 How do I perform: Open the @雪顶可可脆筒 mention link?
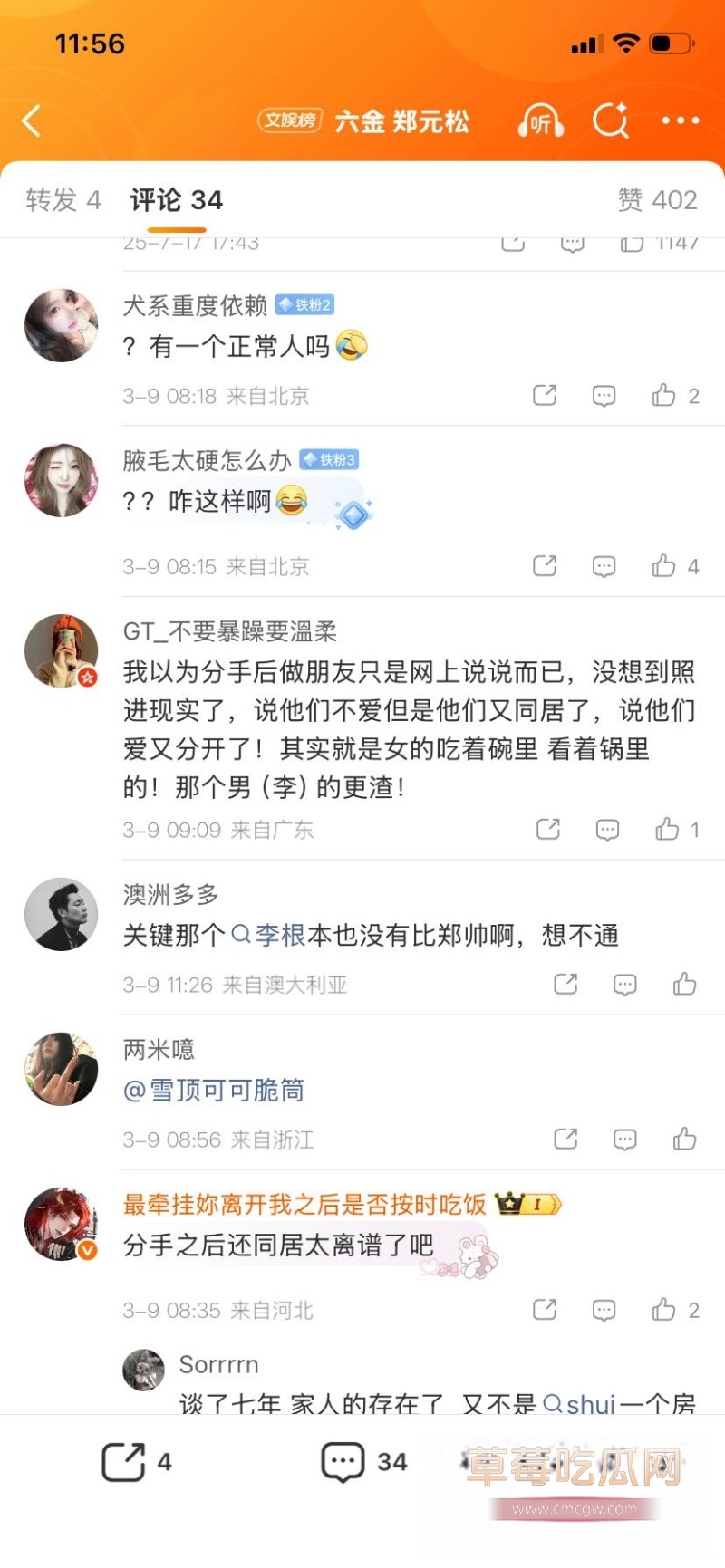click(x=215, y=1091)
